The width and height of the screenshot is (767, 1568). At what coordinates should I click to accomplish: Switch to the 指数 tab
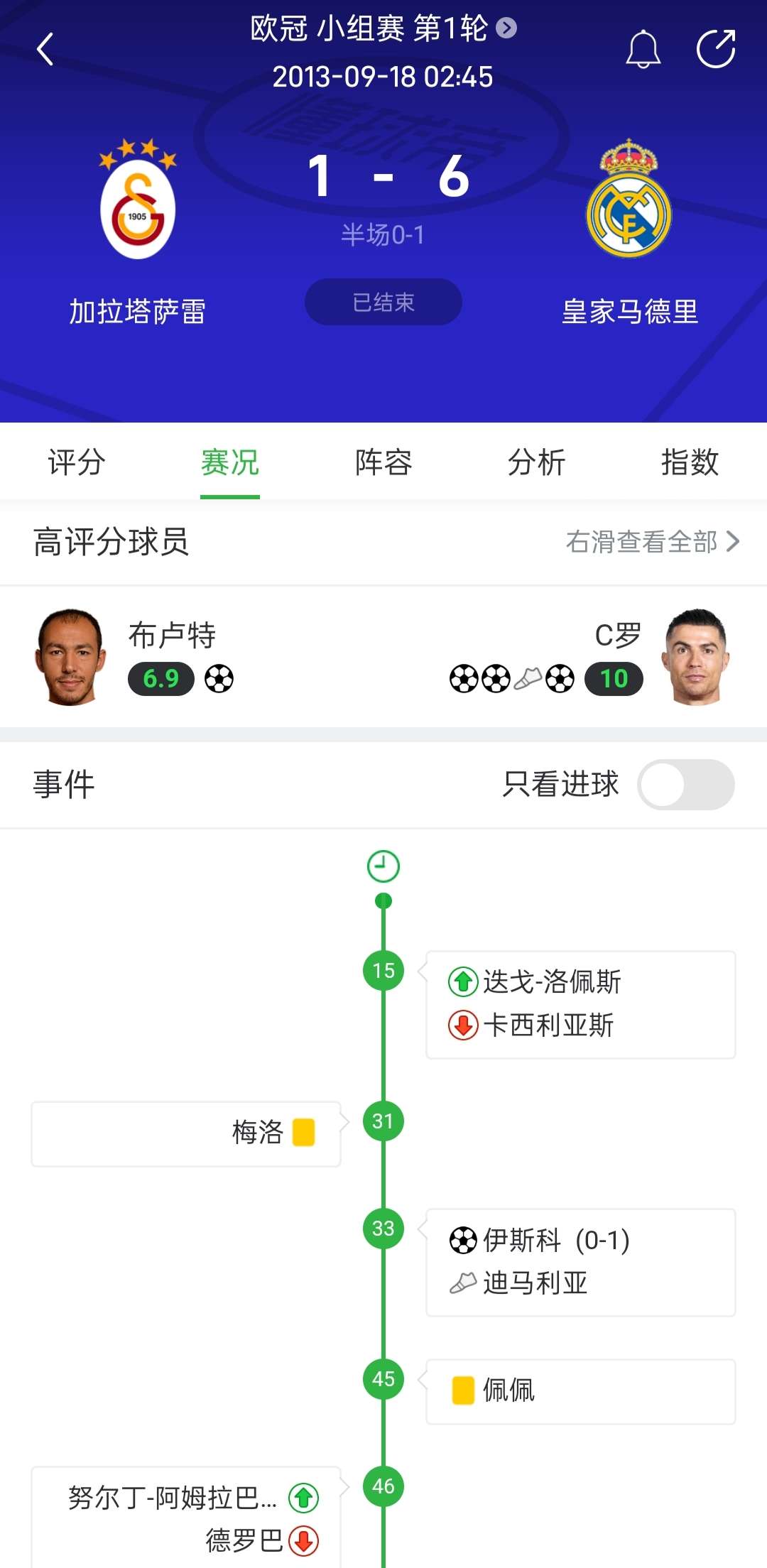tap(690, 462)
